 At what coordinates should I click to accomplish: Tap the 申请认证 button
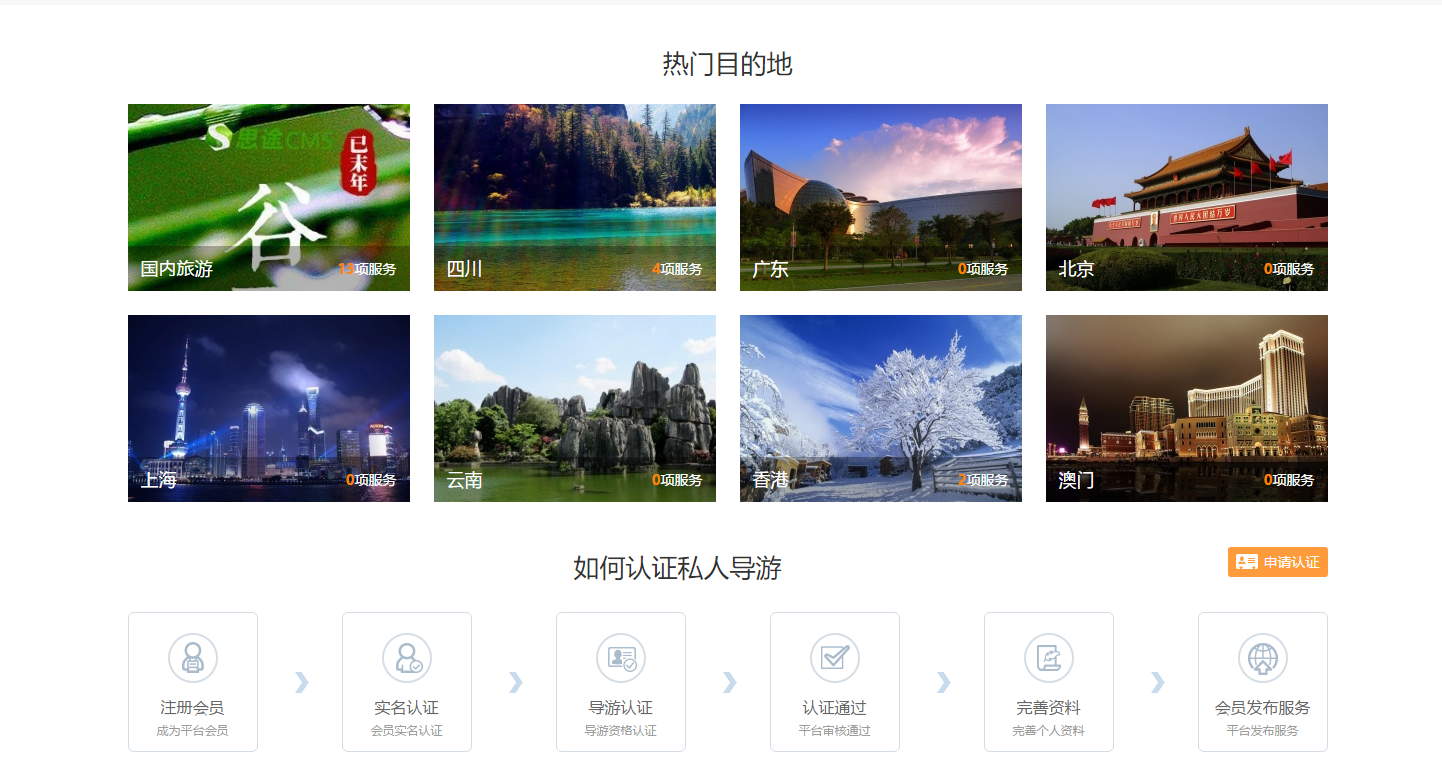1278,562
